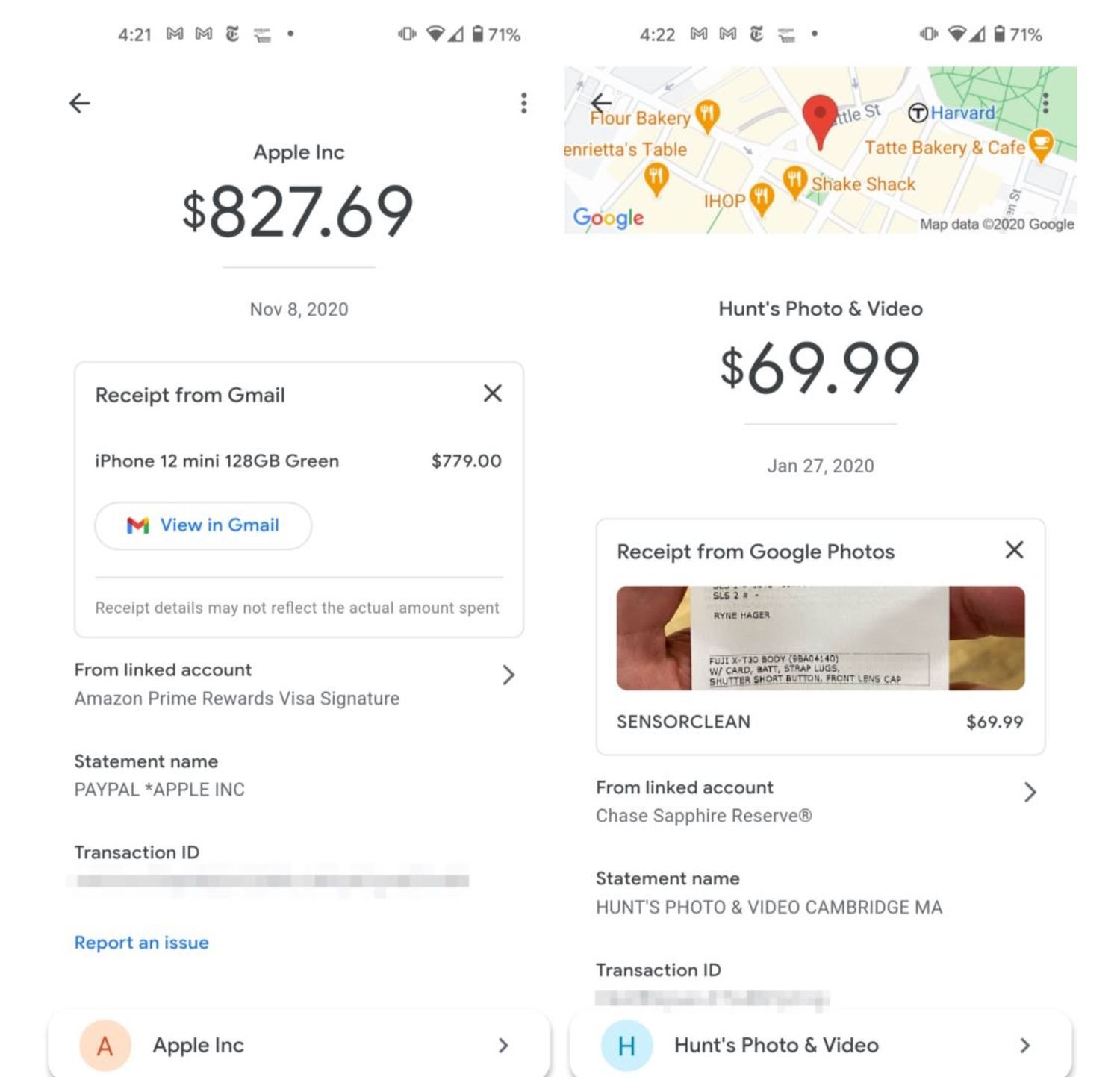1120x1077 pixels.
Task: Go back from the Hunt's Photo & Video transaction
Action: 601,103
